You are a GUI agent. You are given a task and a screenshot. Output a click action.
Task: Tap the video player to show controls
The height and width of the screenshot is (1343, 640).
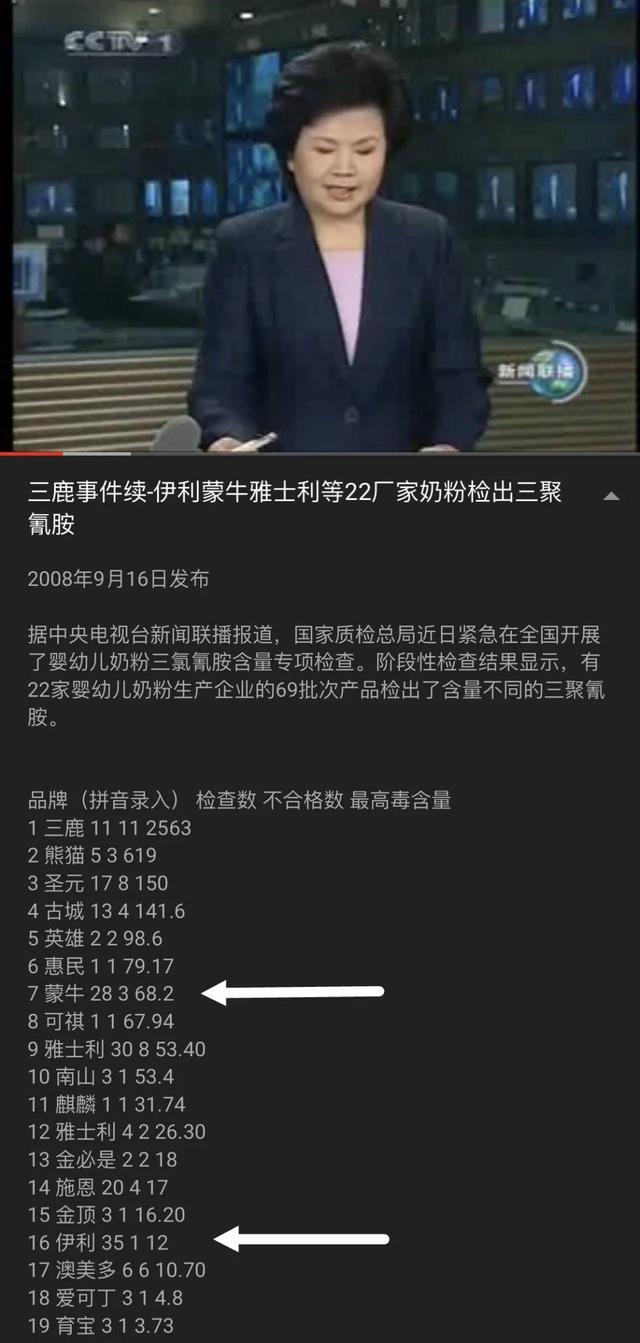[320, 226]
